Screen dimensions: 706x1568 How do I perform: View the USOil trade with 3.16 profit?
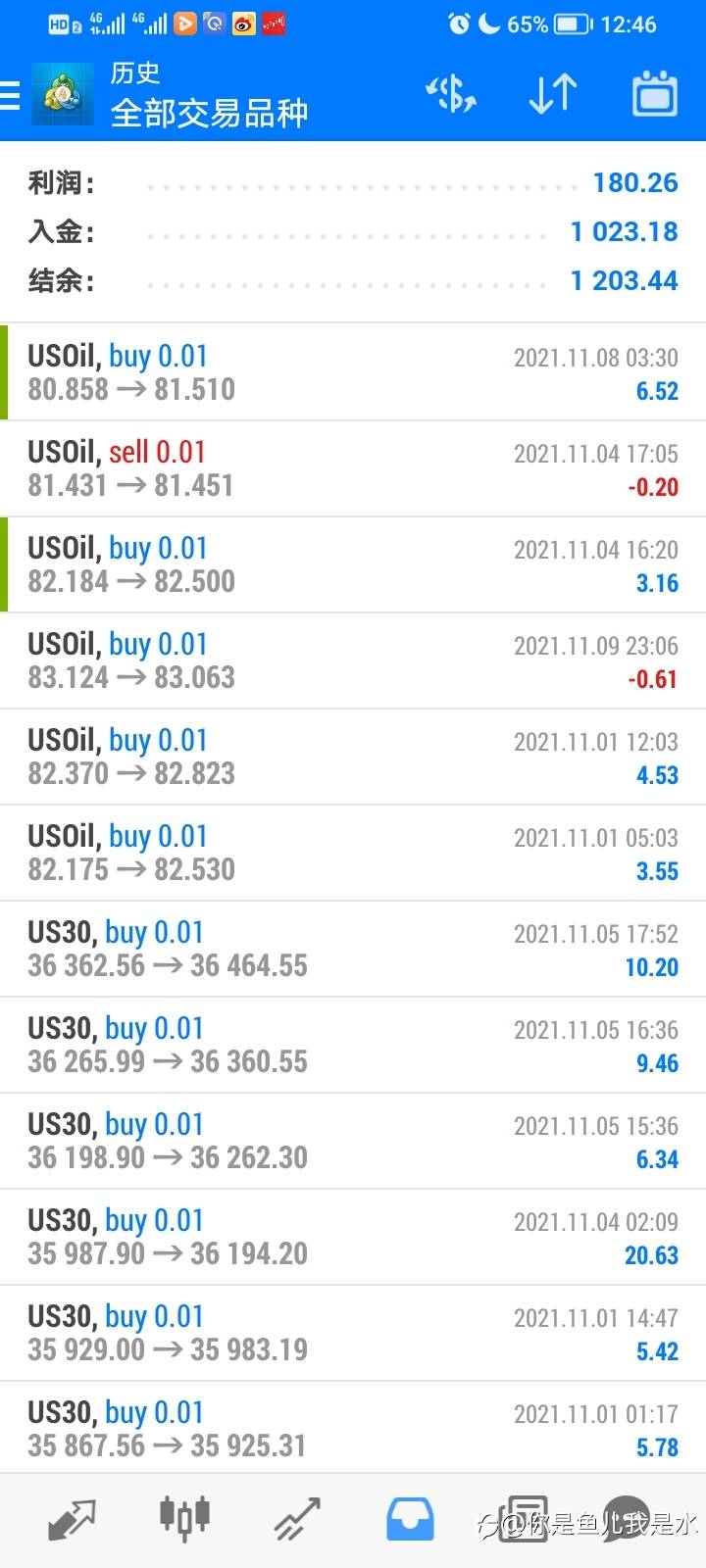tap(353, 564)
